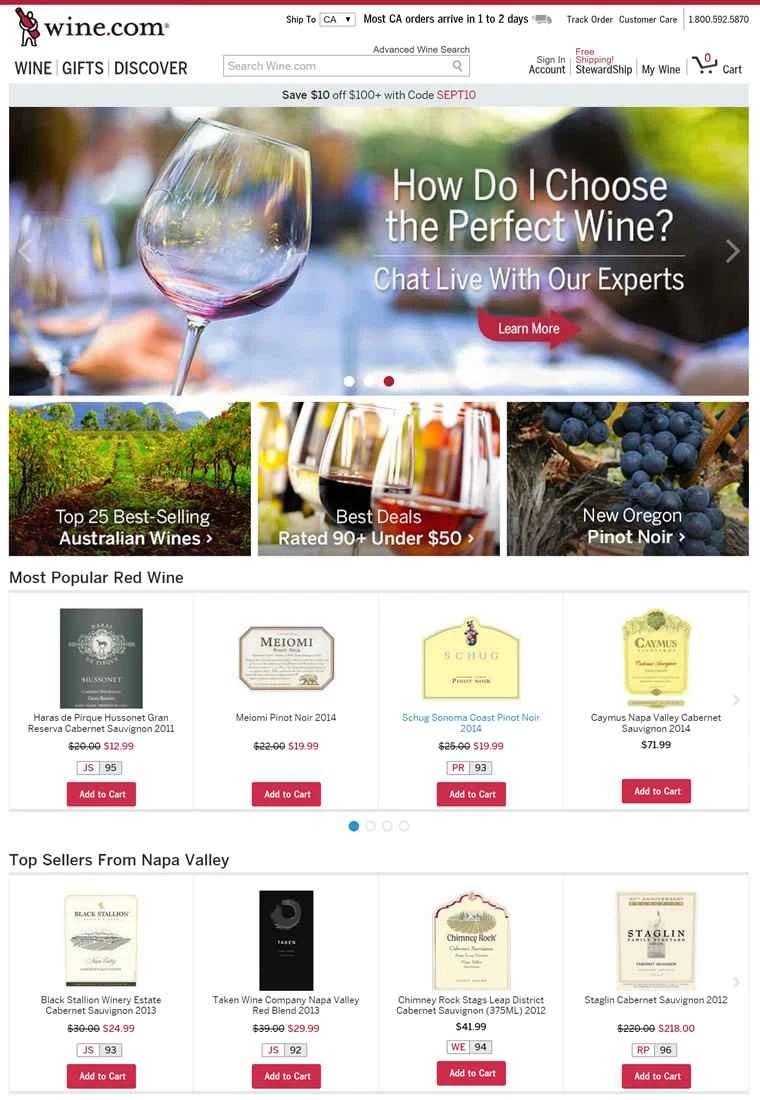This screenshot has height=1100, width=760.
Task: Open the Ship To state dropdown
Action: (x=337, y=18)
